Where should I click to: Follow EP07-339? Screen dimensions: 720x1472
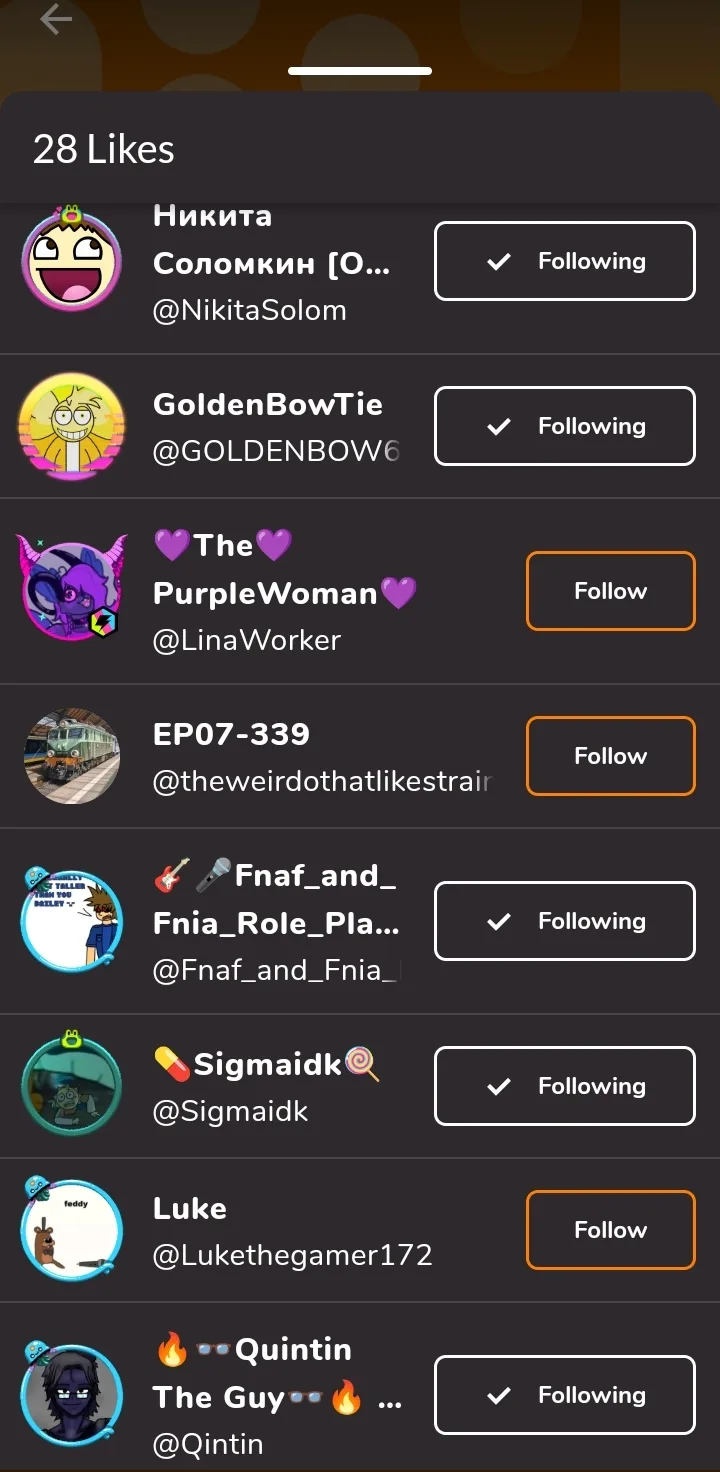610,756
